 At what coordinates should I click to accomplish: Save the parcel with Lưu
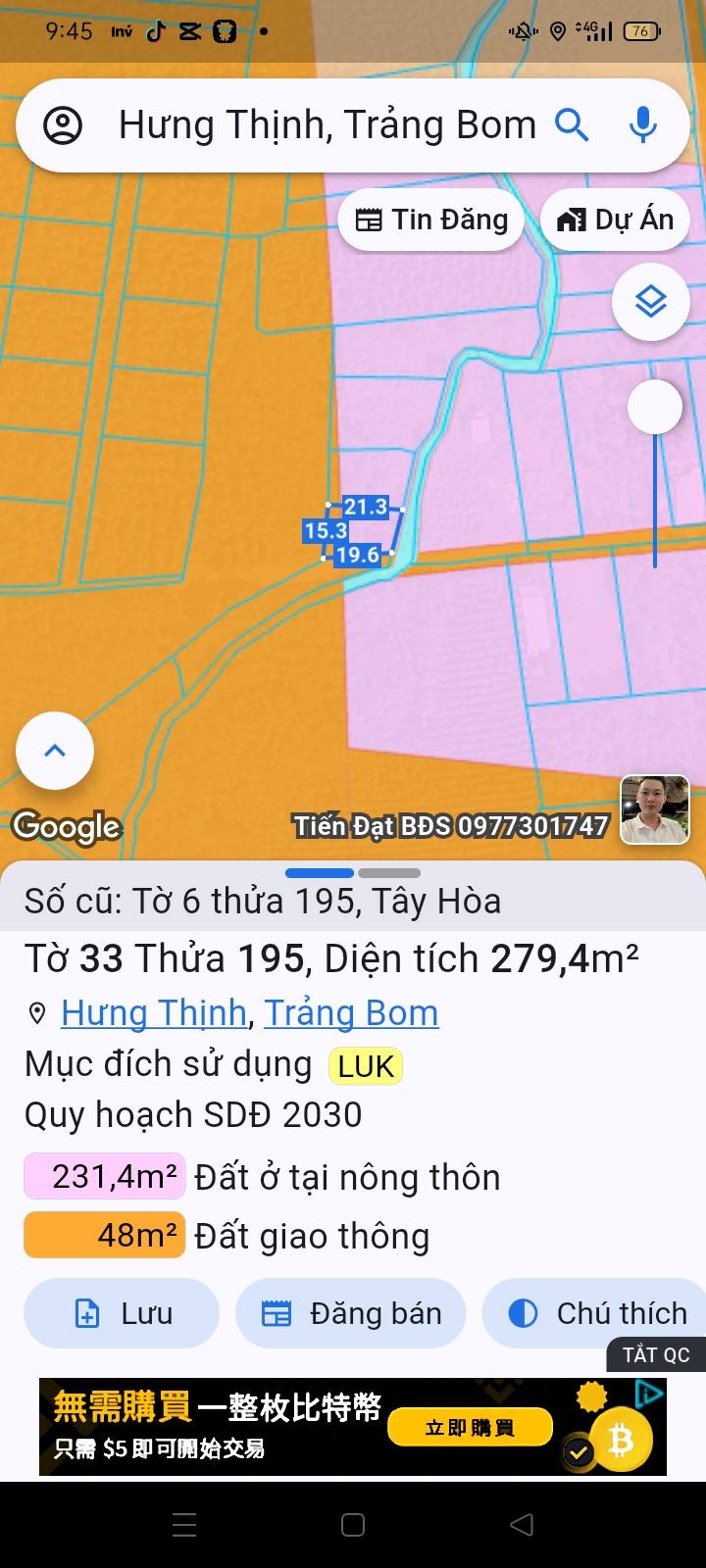pyautogui.click(x=122, y=1313)
